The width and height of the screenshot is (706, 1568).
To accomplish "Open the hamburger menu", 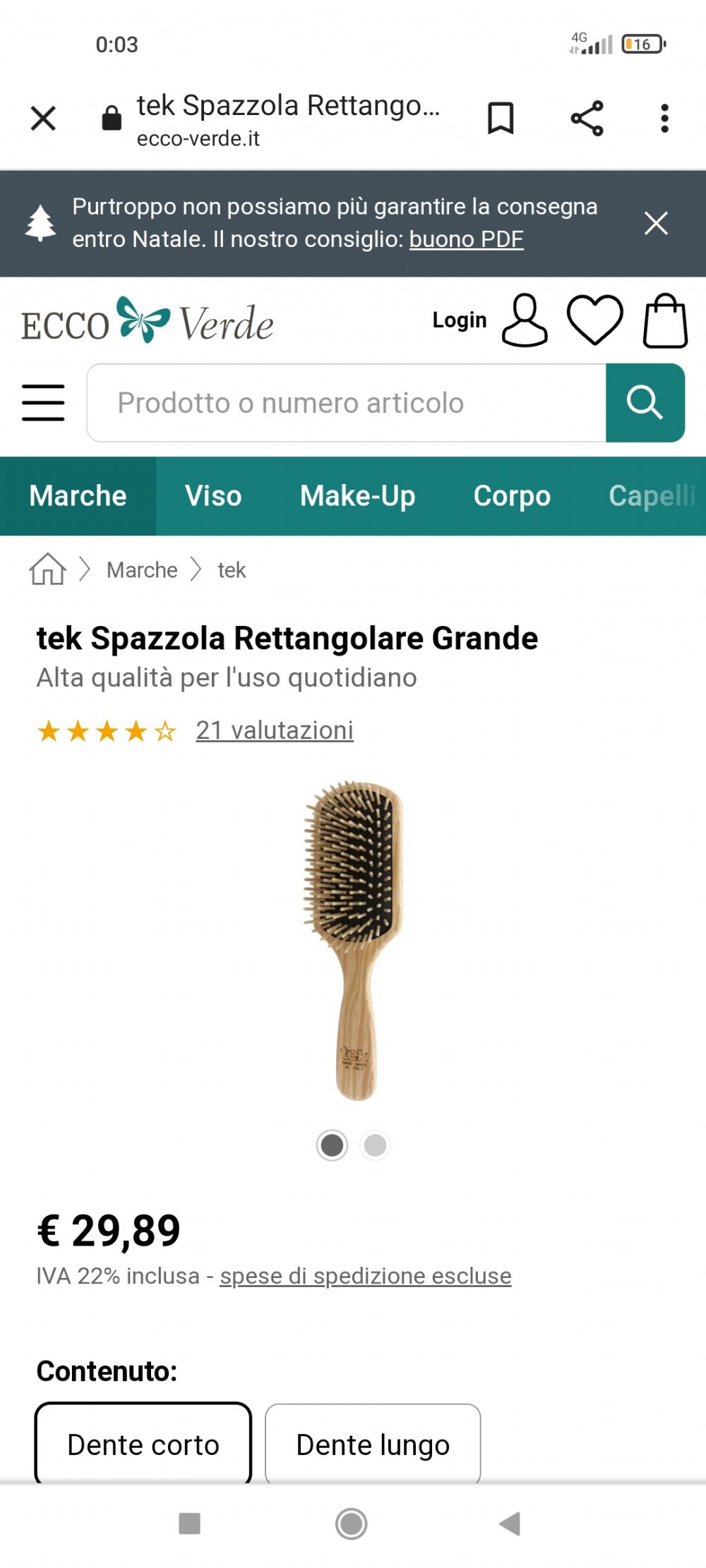I will point(43,402).
